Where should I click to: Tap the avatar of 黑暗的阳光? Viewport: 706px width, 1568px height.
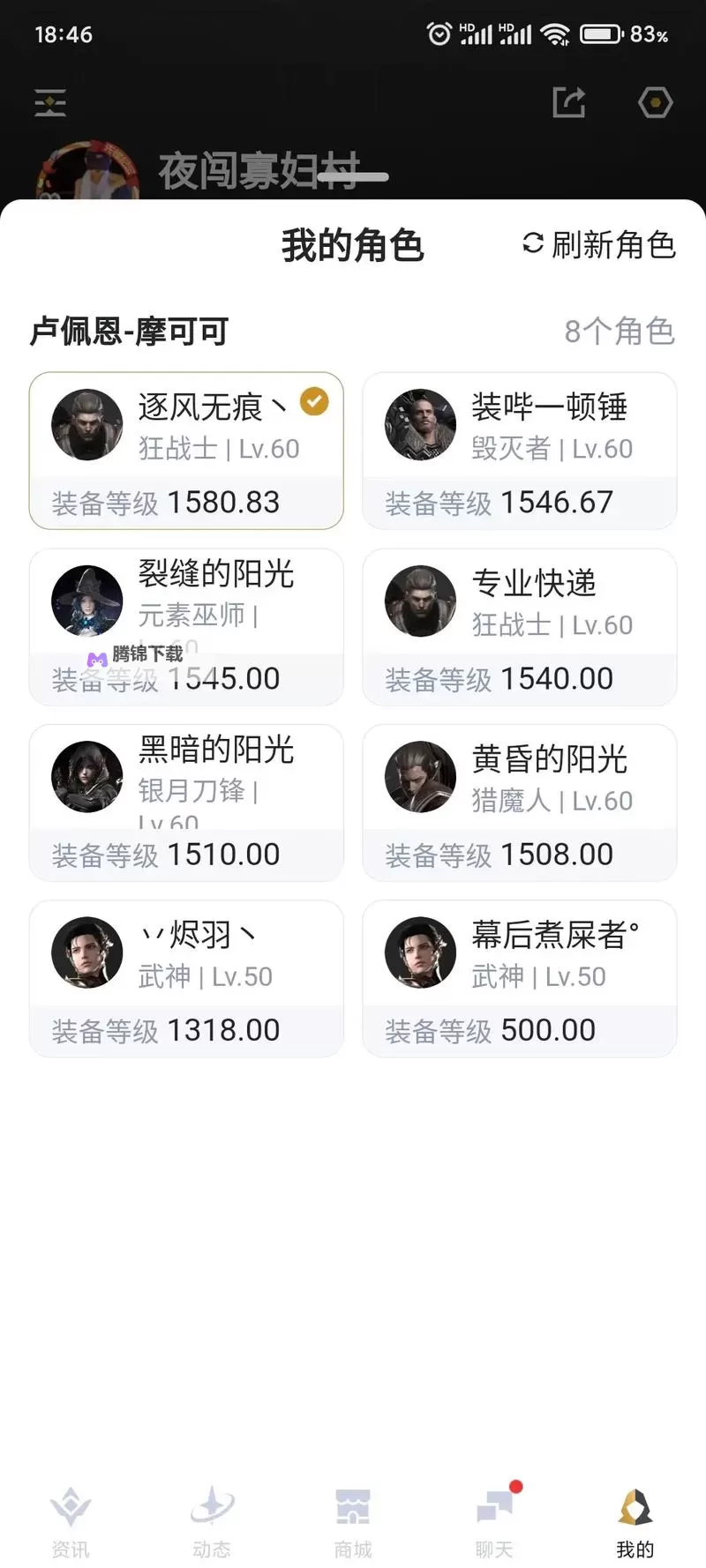pos(86,776)
